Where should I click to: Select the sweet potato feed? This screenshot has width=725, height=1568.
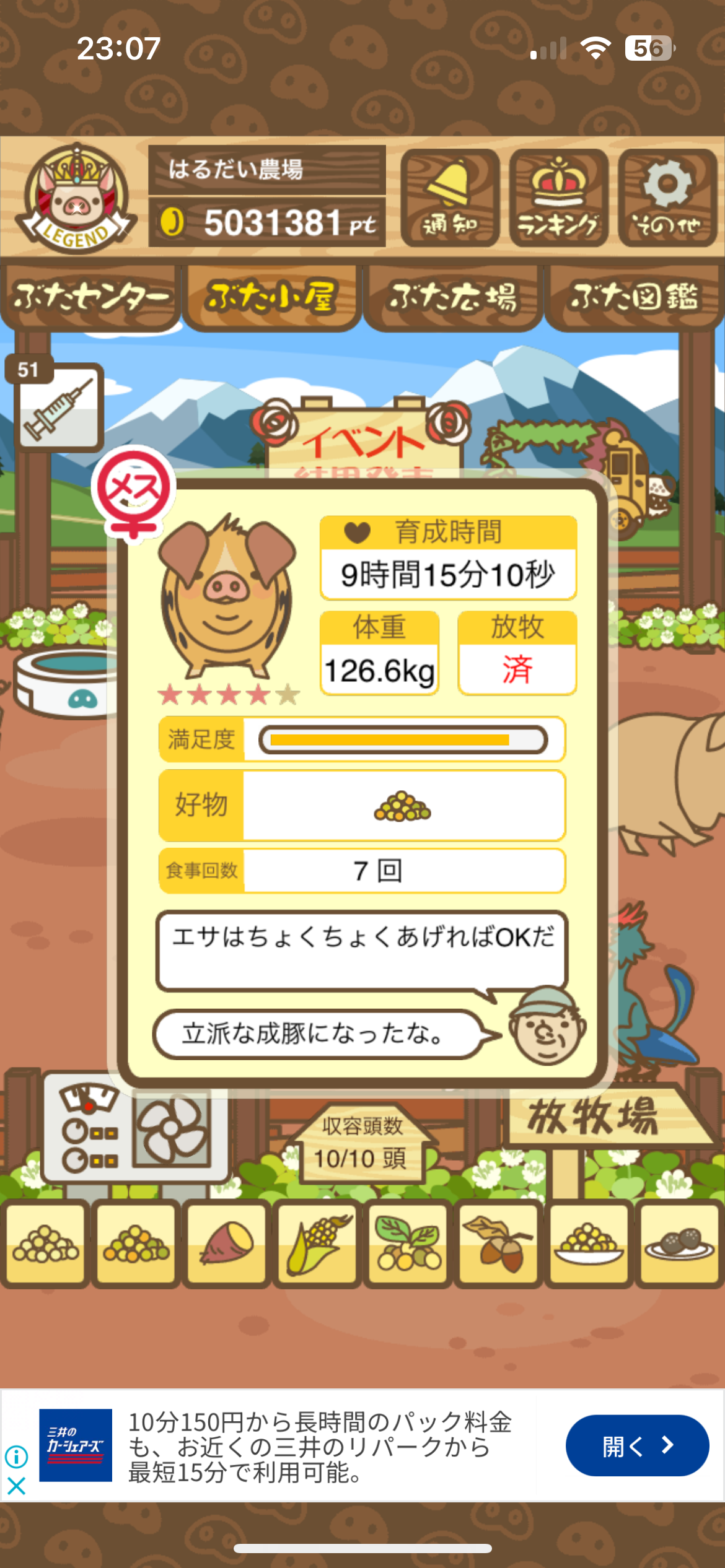[226, 1244]
